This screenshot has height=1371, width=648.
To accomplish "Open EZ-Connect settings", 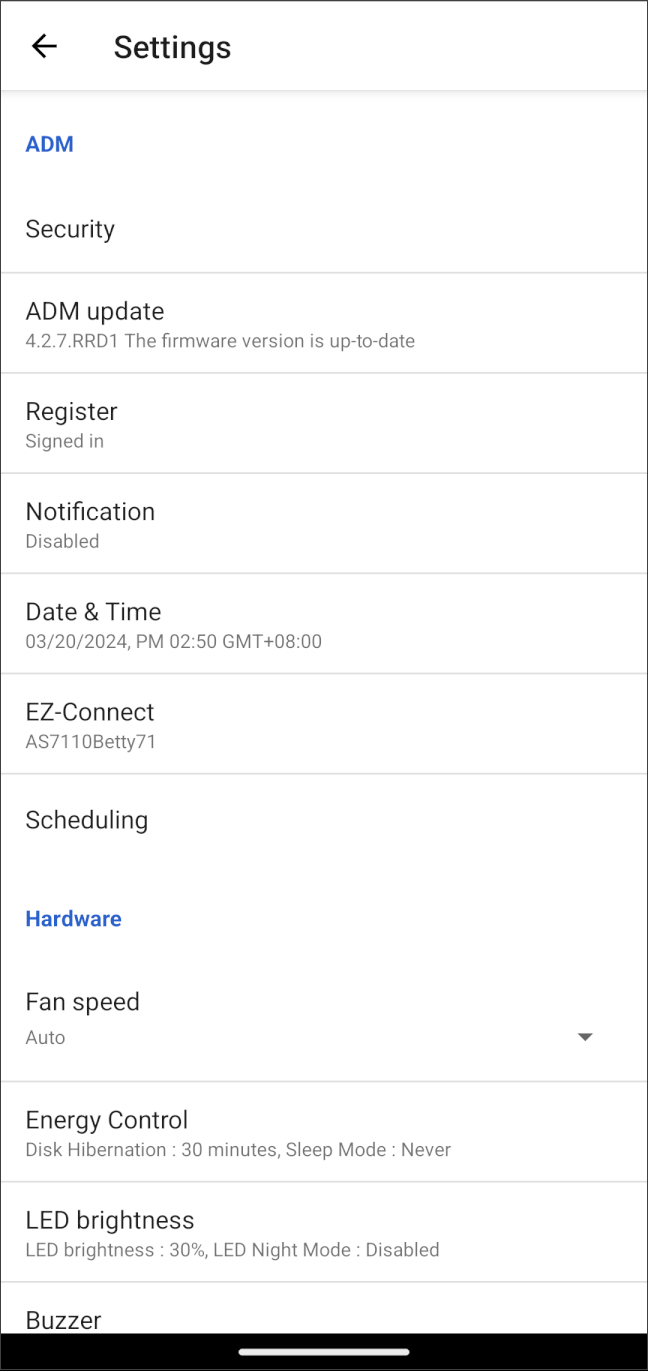I will tap(324, 723).
